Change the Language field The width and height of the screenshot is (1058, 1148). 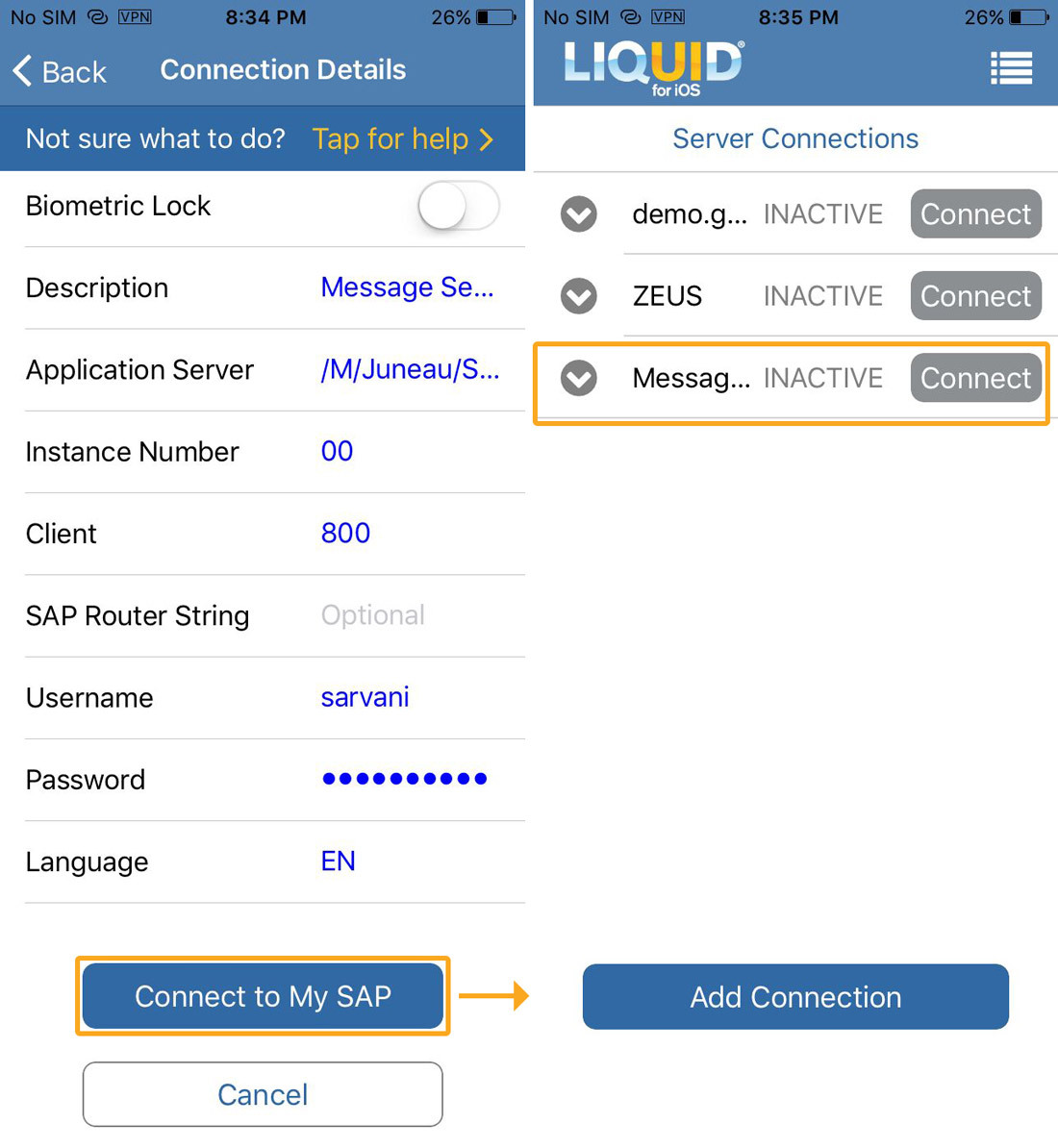coord(338,861)
